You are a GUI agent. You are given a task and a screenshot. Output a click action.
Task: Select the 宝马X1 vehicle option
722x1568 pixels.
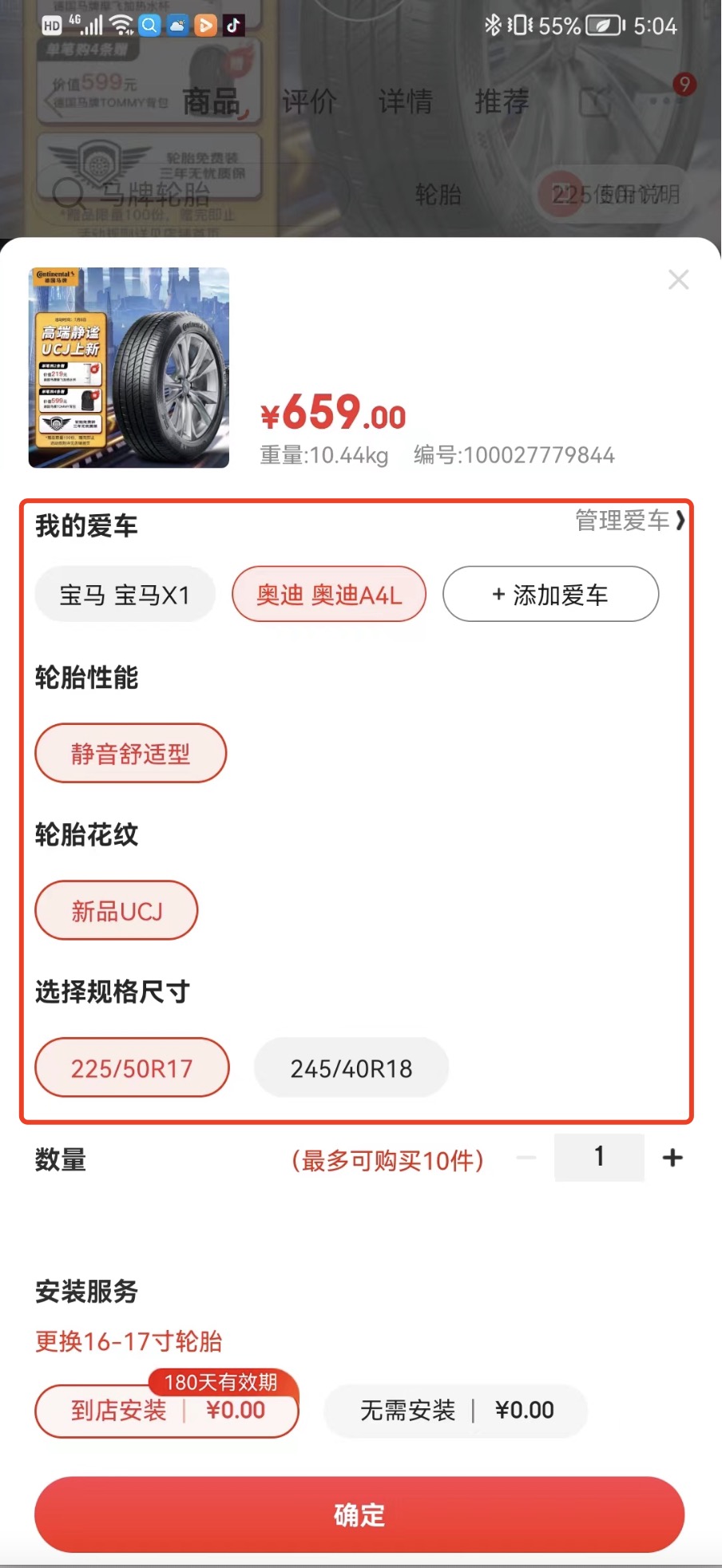pos(125,593)
